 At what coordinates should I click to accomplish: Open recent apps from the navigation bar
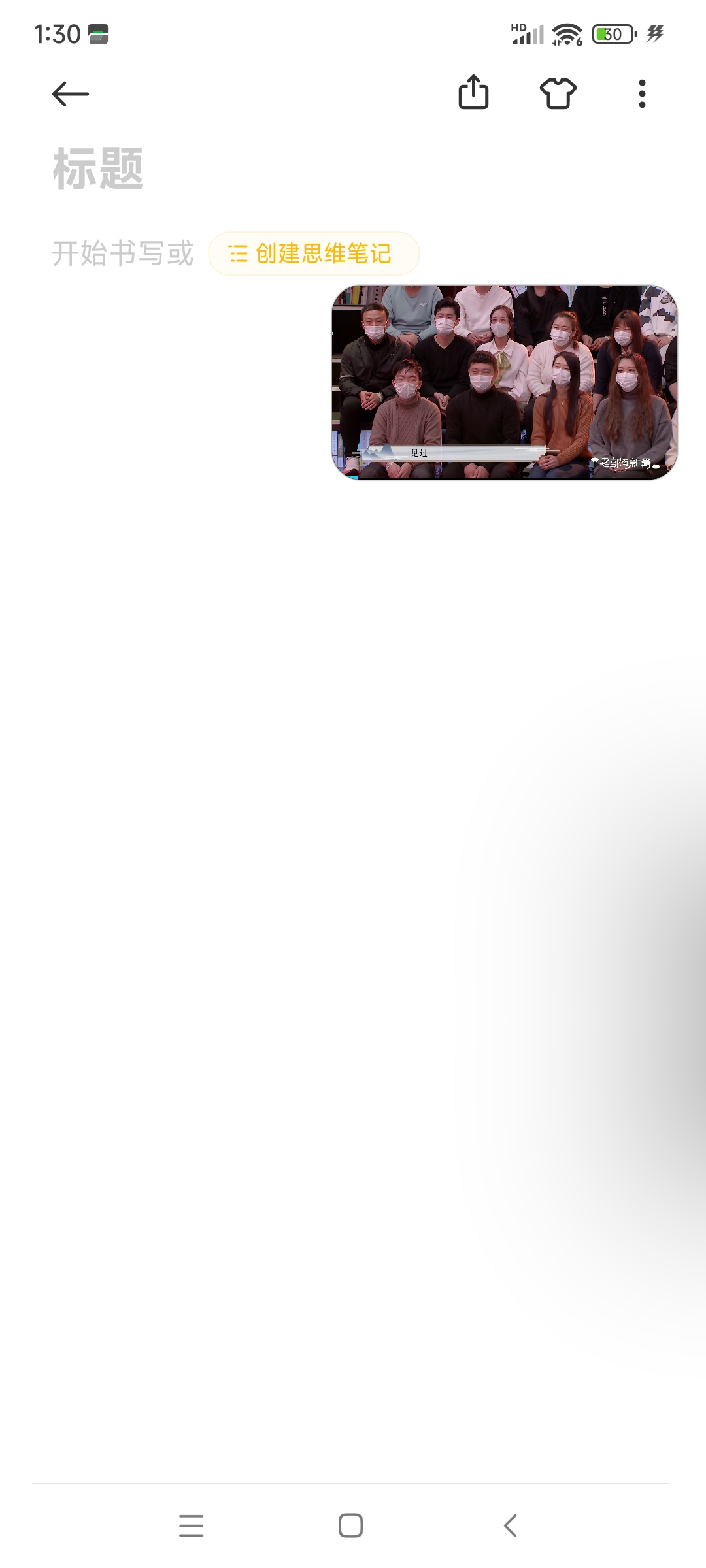[x=191, y=1526]
